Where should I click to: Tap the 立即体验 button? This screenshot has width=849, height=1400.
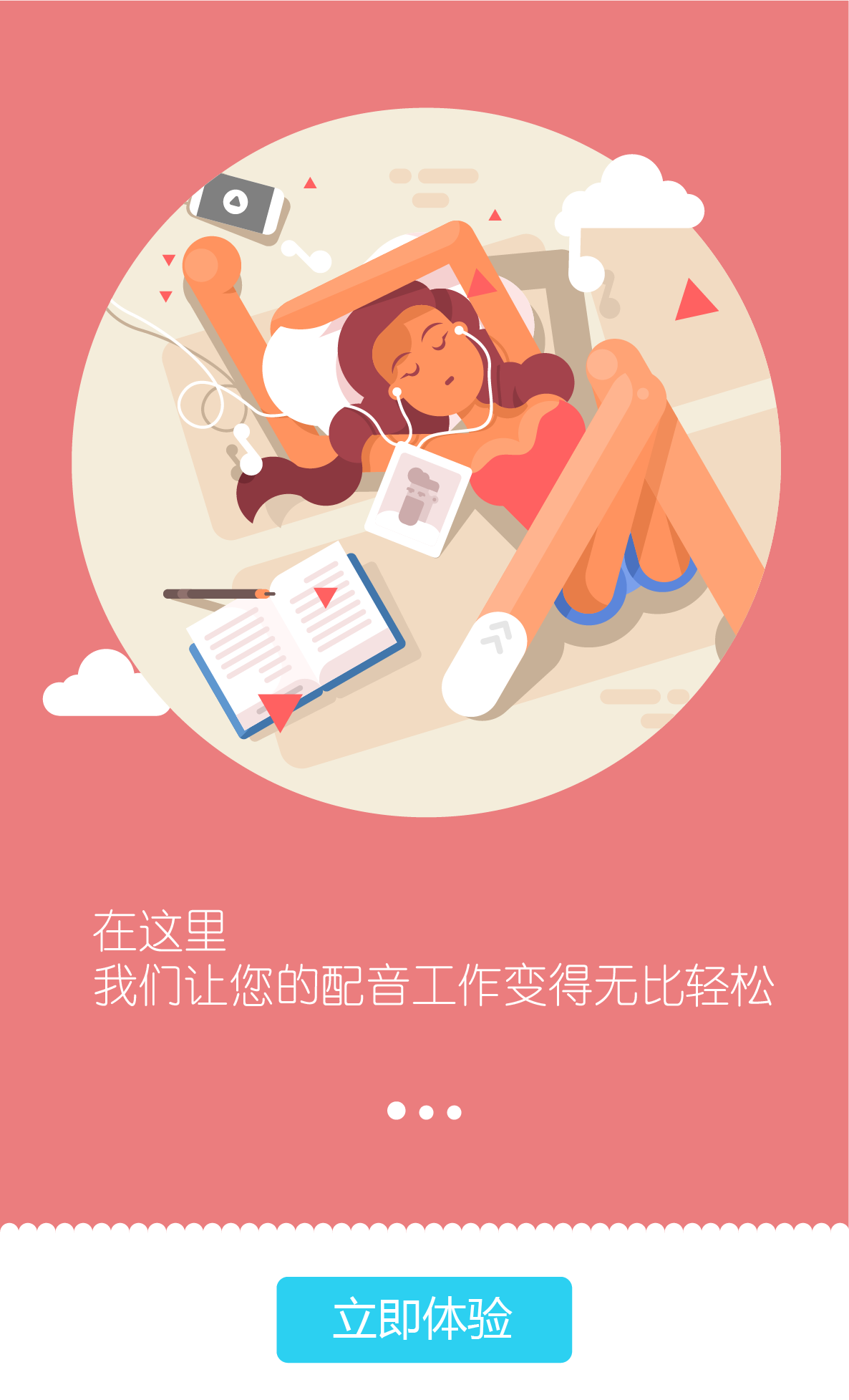(424, 1319)
